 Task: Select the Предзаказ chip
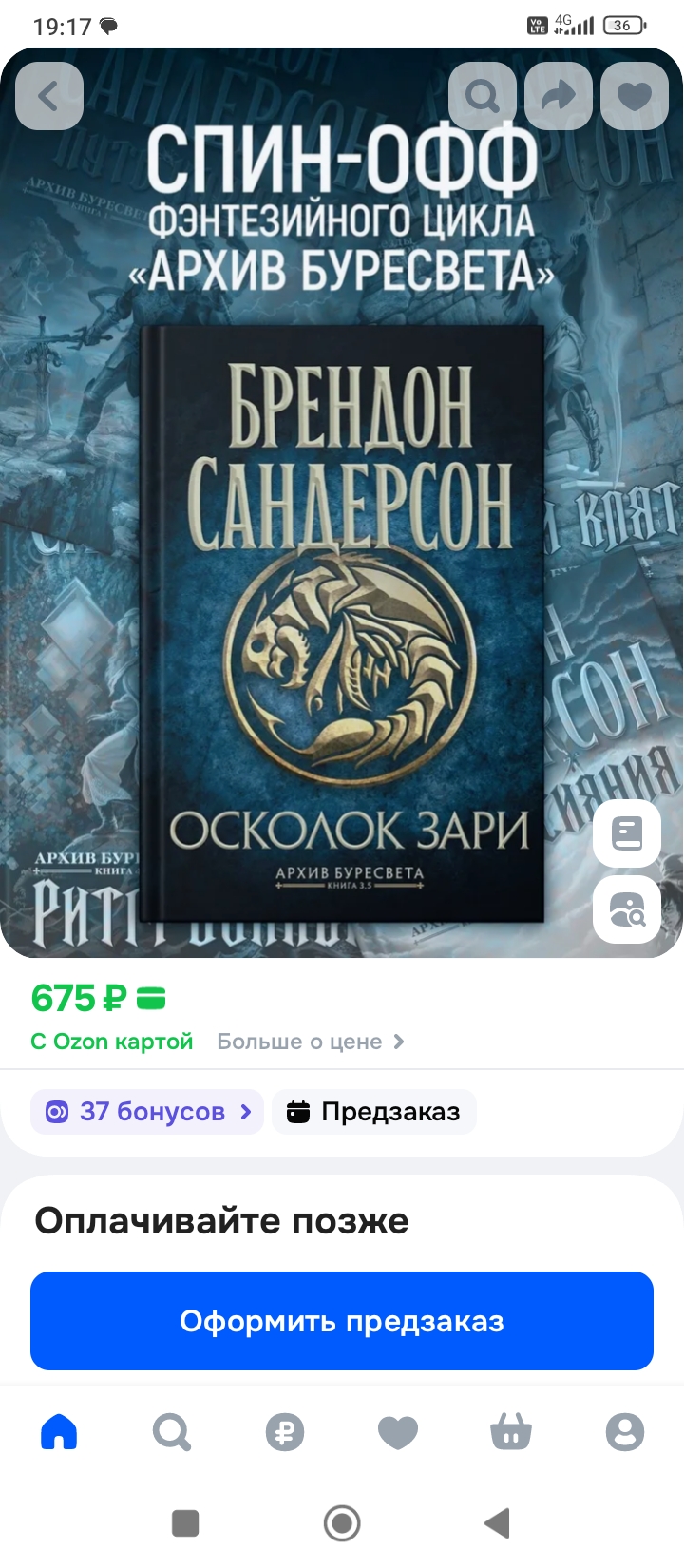[373, 1112]
